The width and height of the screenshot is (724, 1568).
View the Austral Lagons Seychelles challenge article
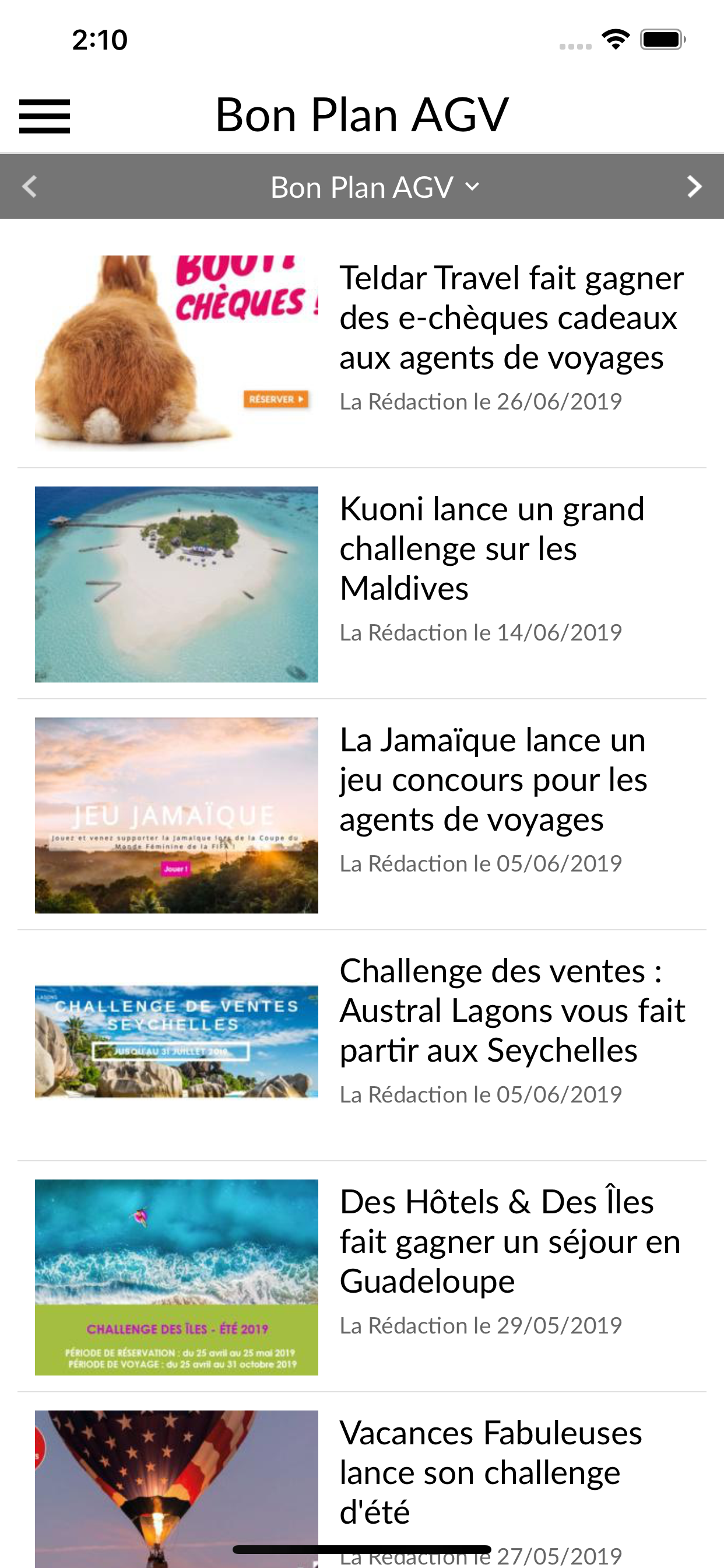pos(512,1010)
